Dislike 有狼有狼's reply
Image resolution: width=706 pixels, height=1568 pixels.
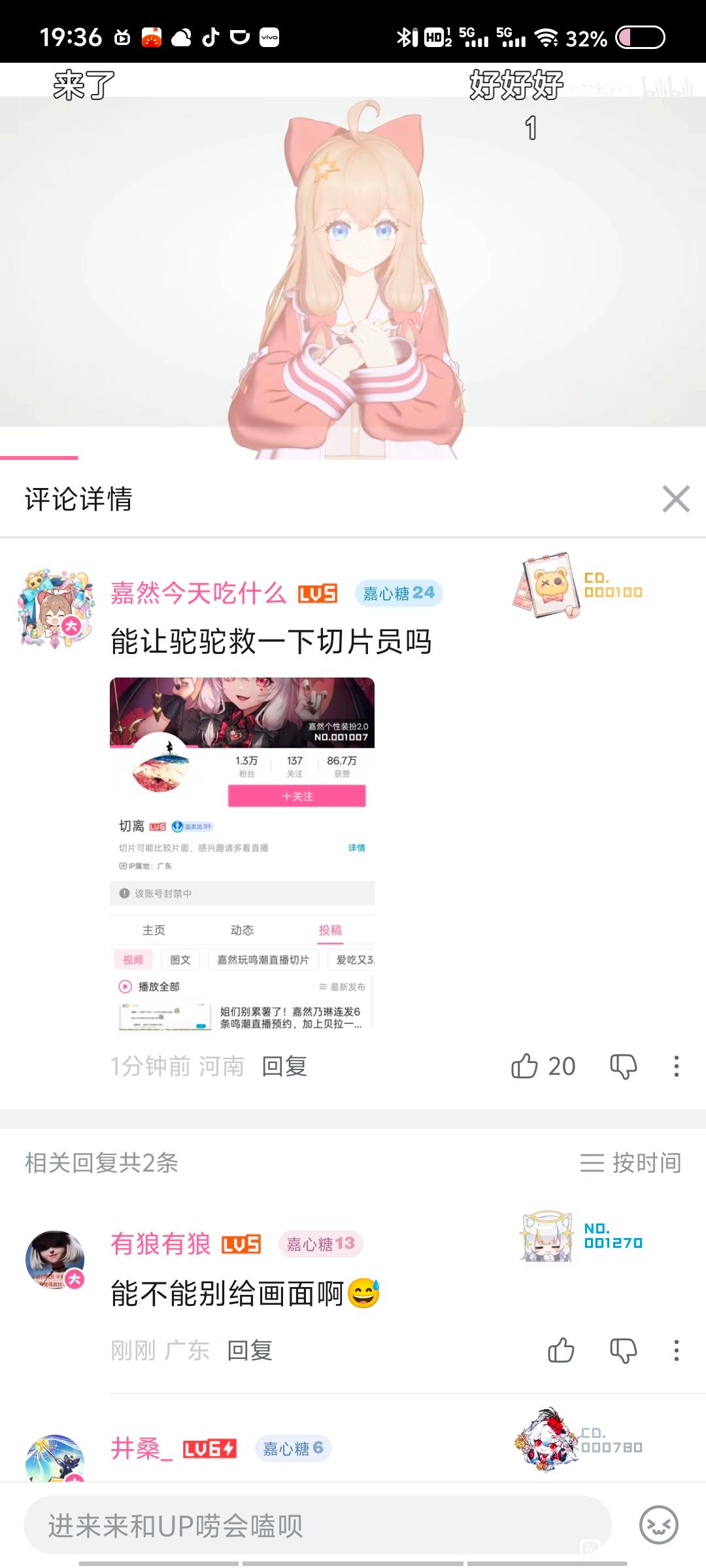coord(624,1350)
